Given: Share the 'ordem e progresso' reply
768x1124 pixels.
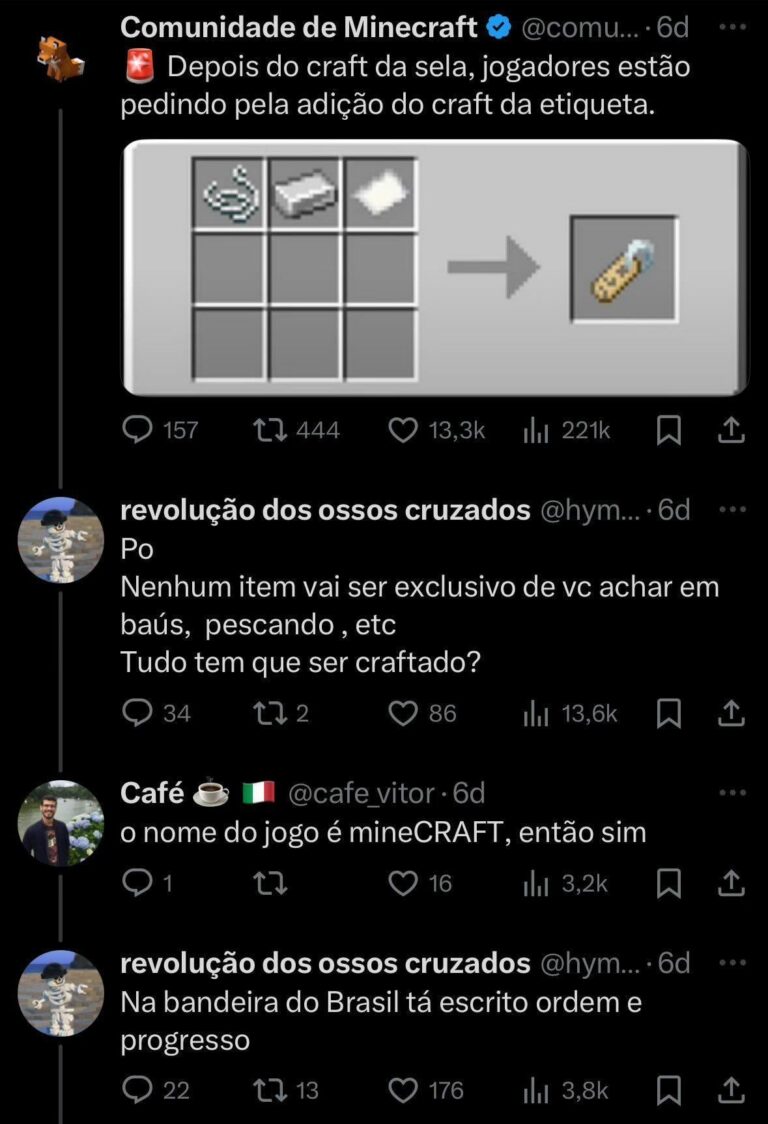Looking at the screenshot, I should click(732, 1090).
